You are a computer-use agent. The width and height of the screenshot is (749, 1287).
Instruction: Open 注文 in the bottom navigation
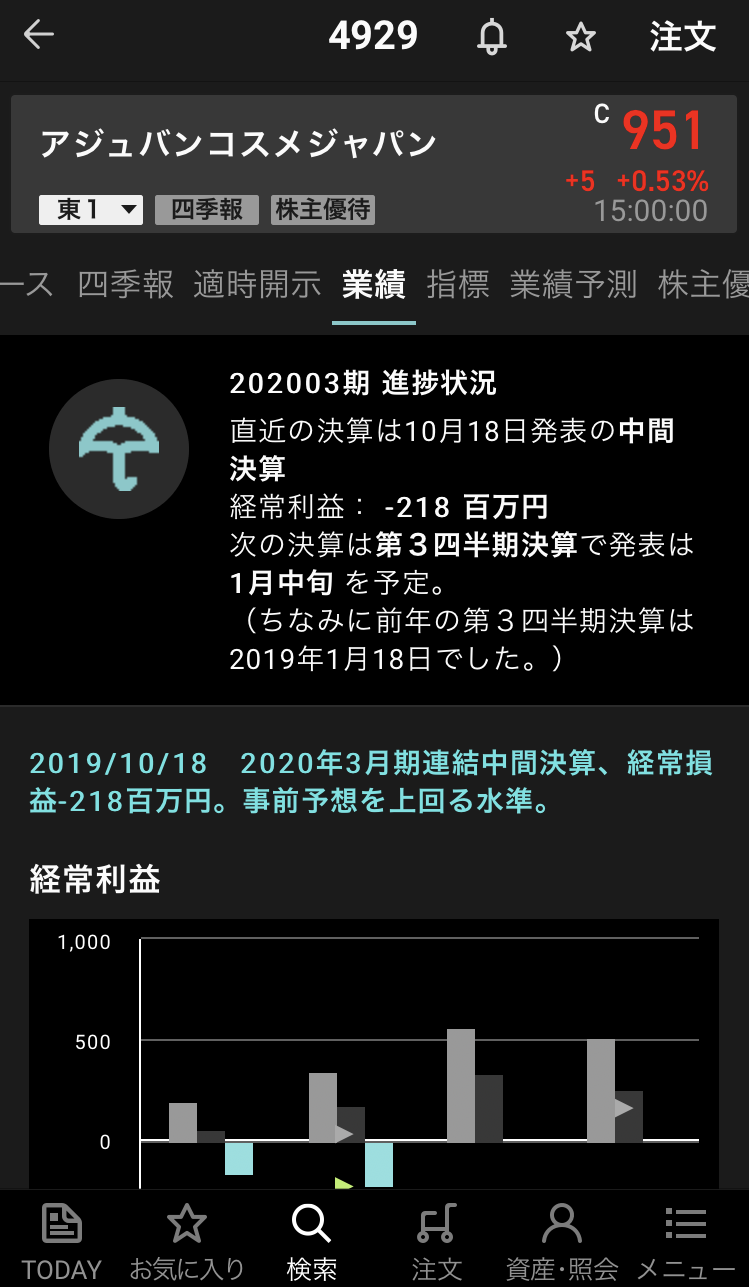(x=436, y=1241)
